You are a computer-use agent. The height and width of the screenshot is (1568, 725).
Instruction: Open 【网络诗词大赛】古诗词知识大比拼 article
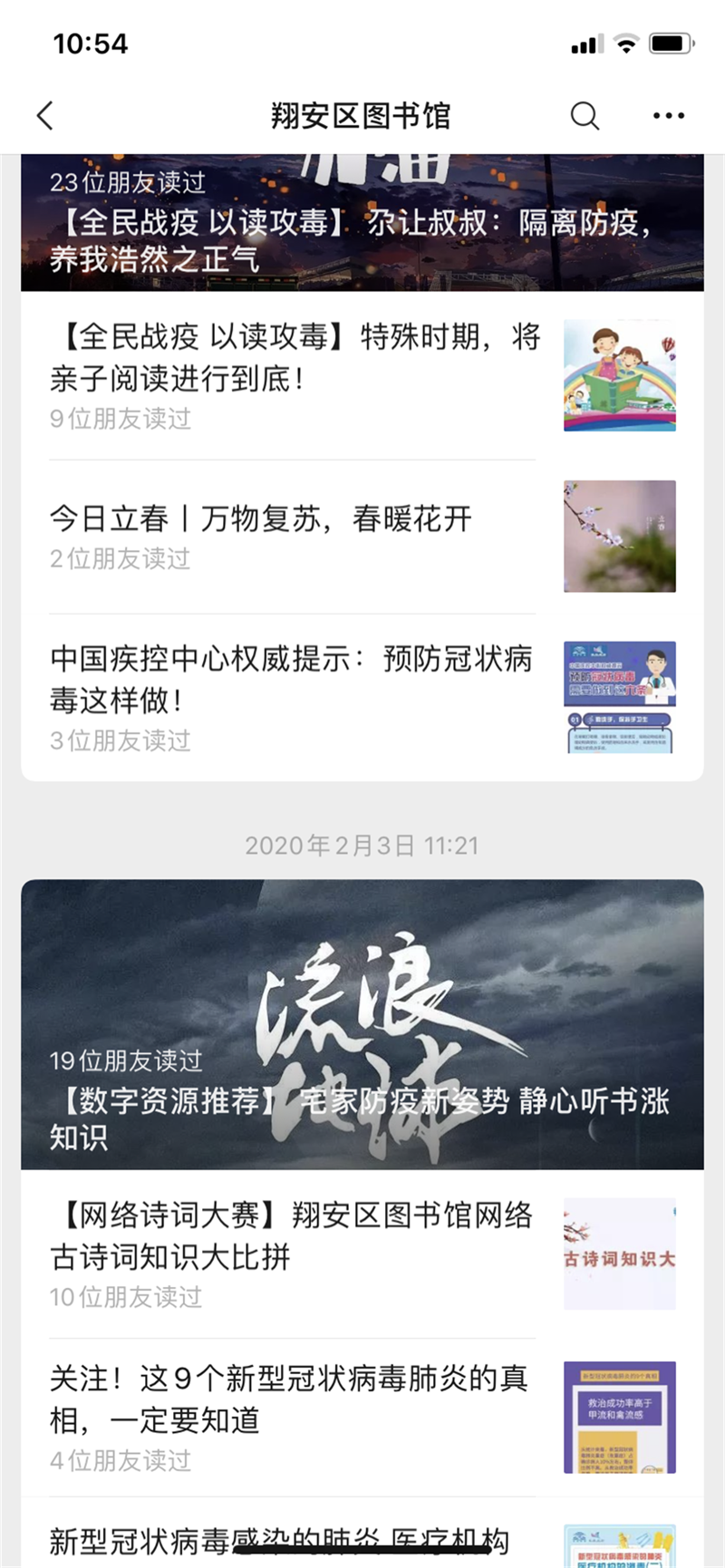[x=290, y=1236]
